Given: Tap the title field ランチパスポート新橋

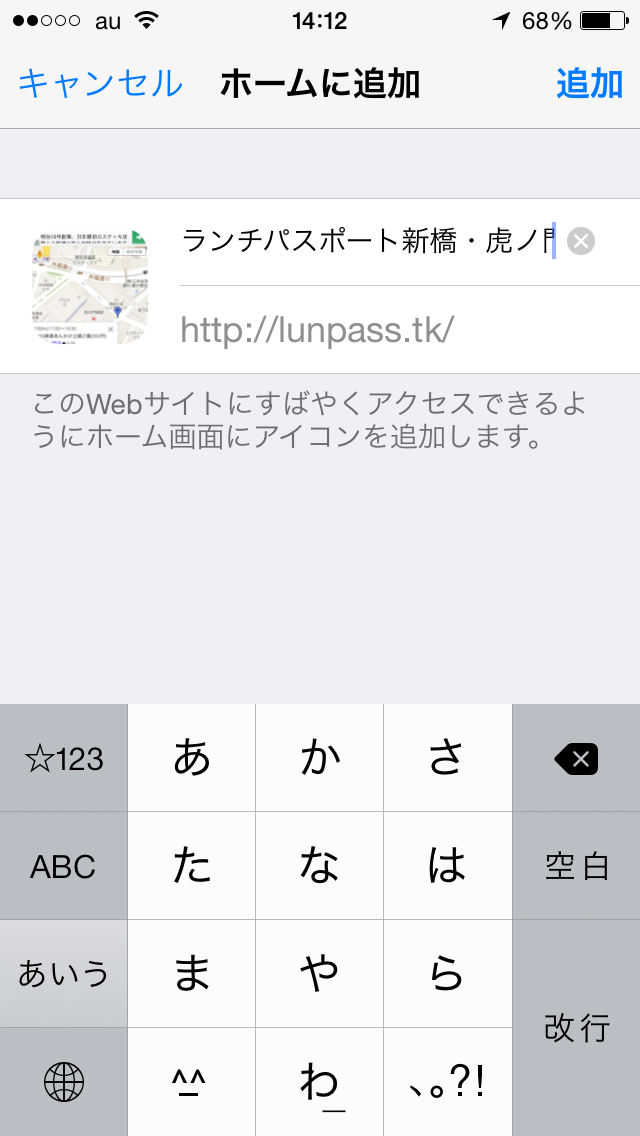Looking at the screenshot, I should coord(368,241).
